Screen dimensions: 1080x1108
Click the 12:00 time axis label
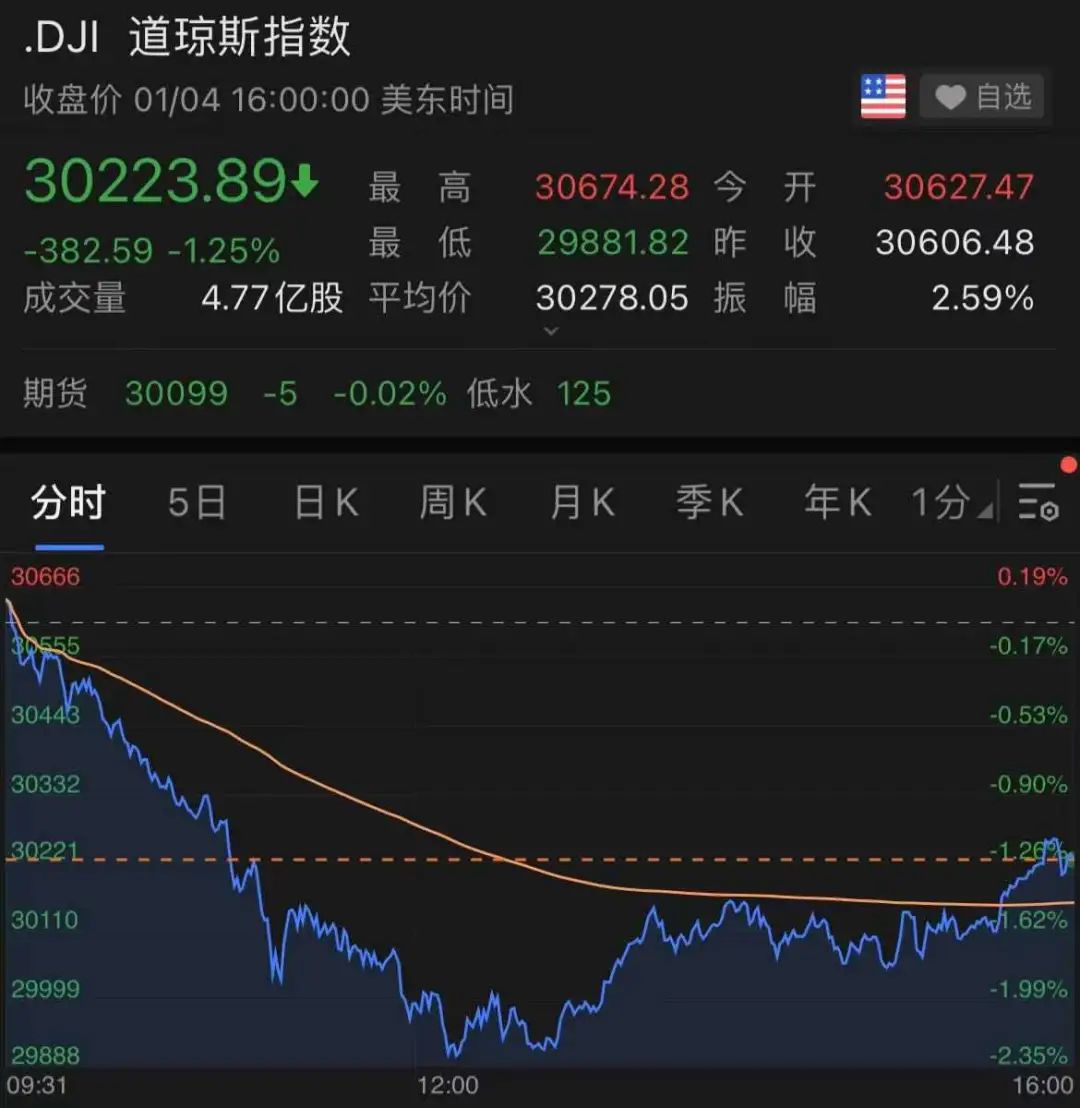pos(448,1085)
